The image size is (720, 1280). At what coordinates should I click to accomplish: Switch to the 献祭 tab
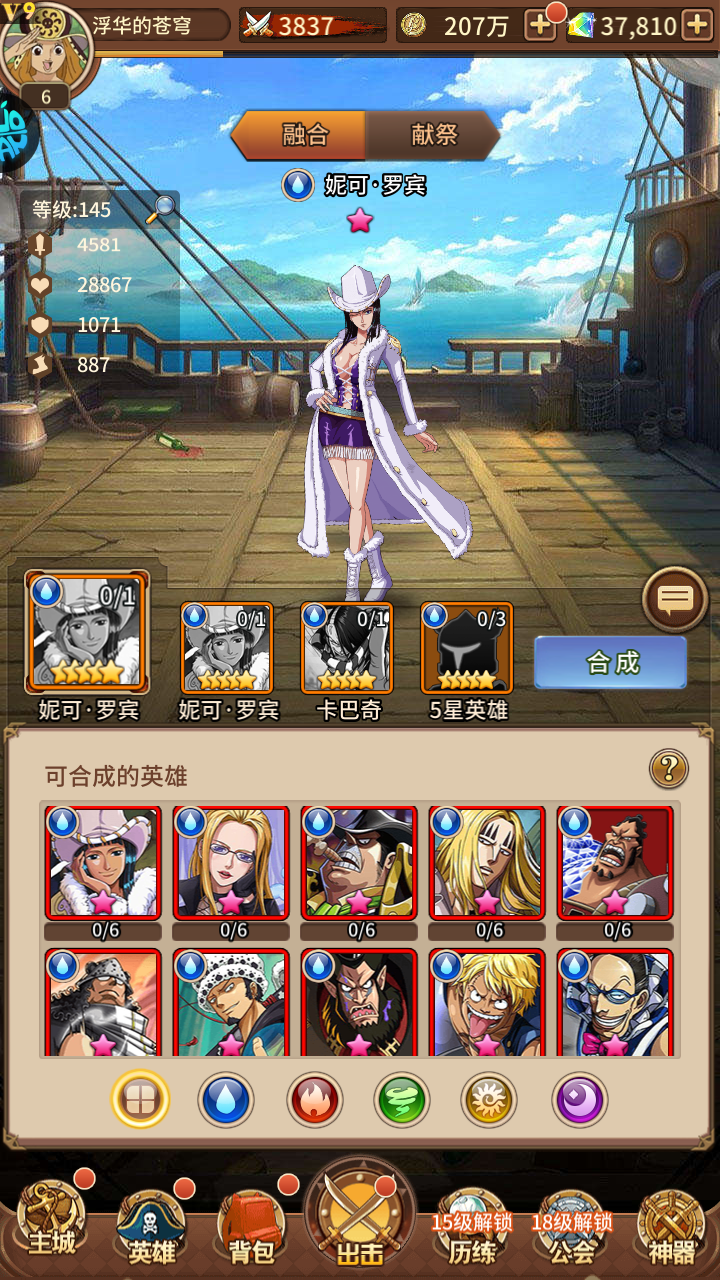(433, 135)
